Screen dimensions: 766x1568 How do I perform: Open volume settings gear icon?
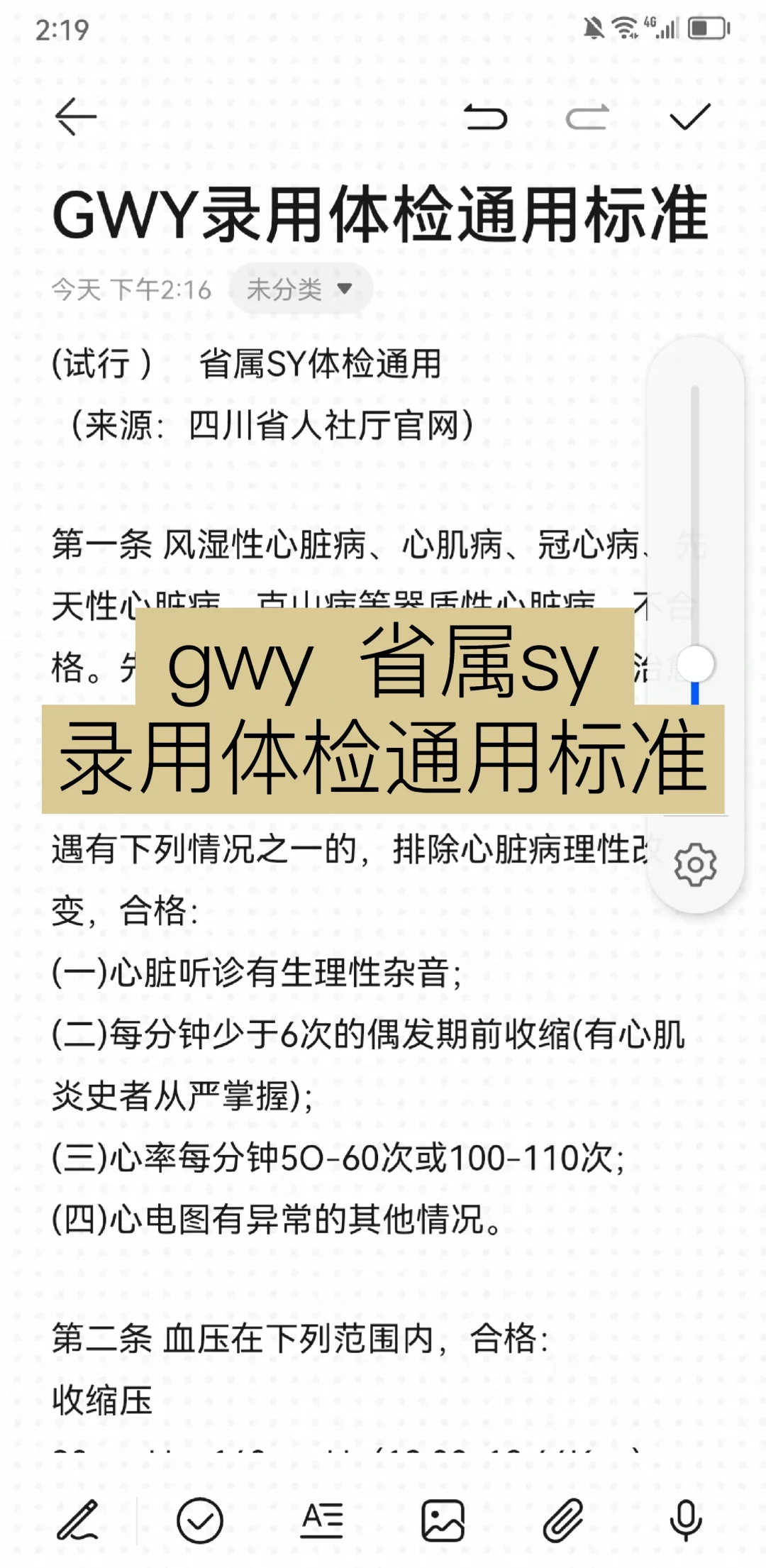695,865
